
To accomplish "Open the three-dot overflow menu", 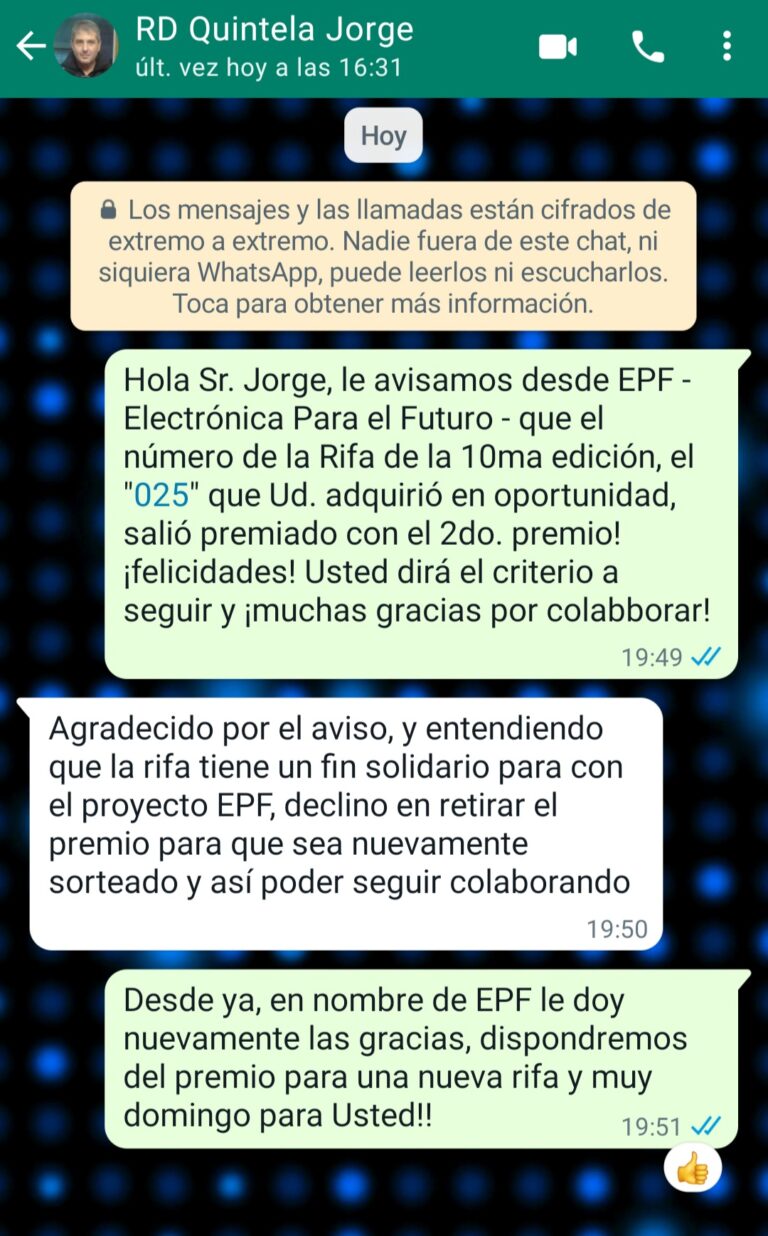I will click(x=726, y=47).
